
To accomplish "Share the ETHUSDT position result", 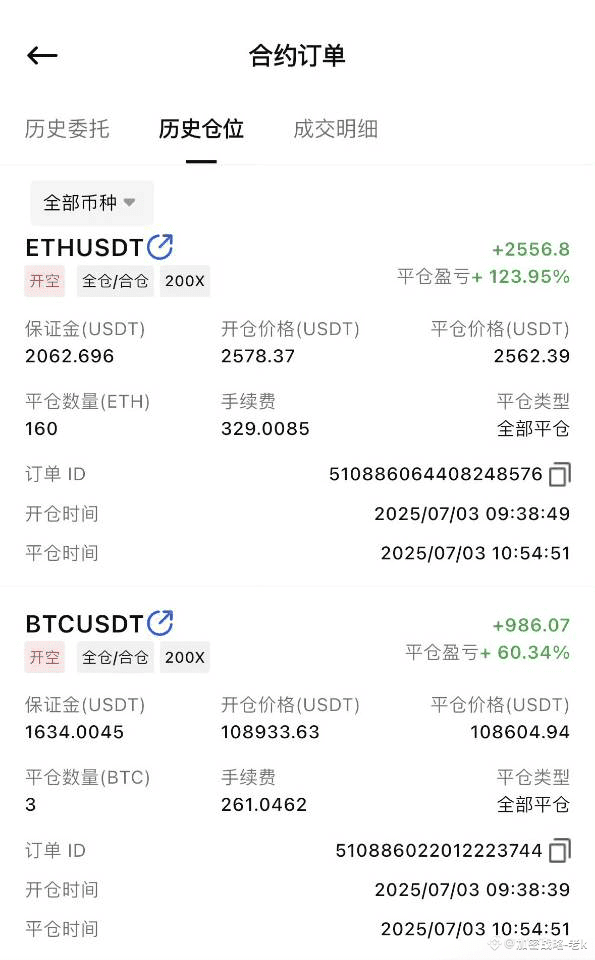I will tap(160, 247).
